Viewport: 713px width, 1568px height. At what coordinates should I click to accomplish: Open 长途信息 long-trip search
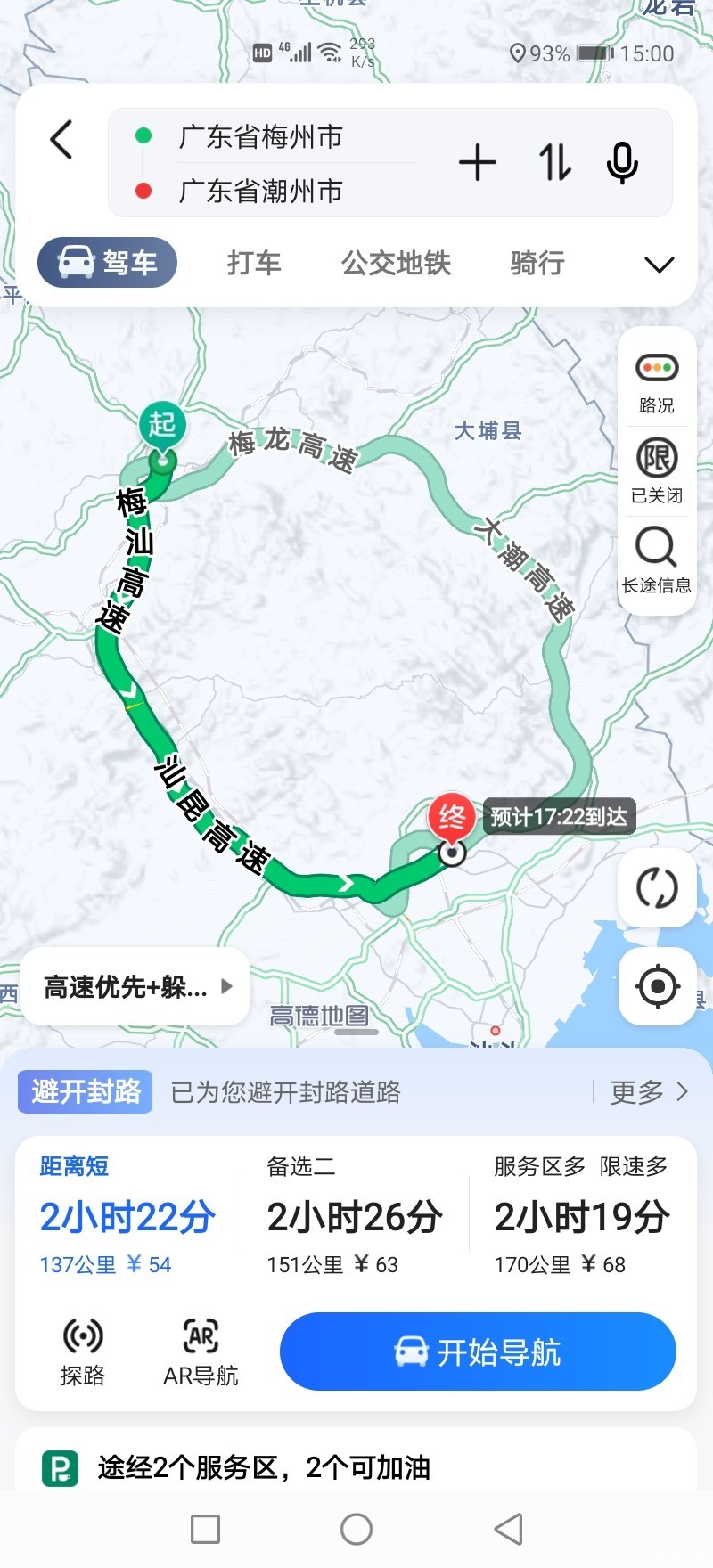click(x=657, y=559)
